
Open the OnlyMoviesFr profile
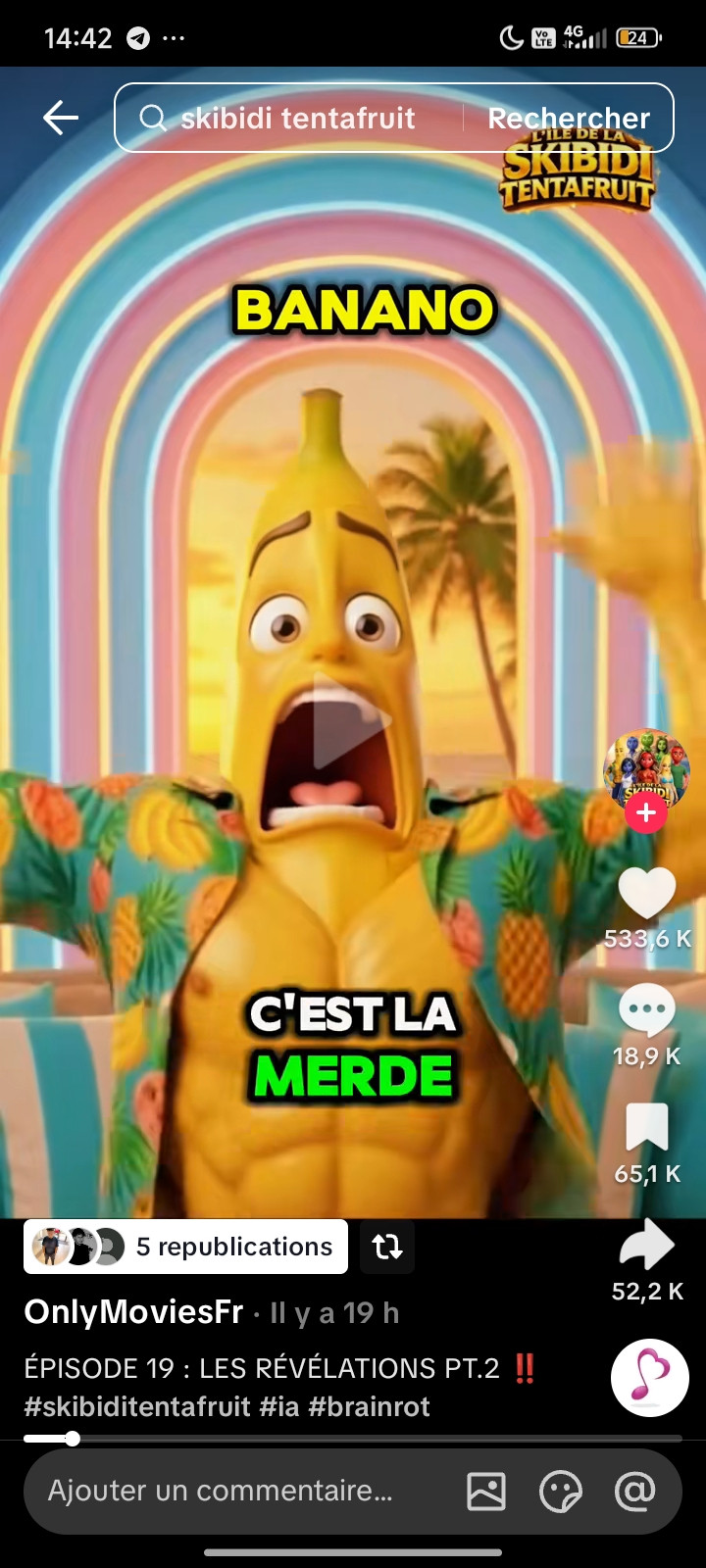pyautogui.click(x=133, y=1312)
